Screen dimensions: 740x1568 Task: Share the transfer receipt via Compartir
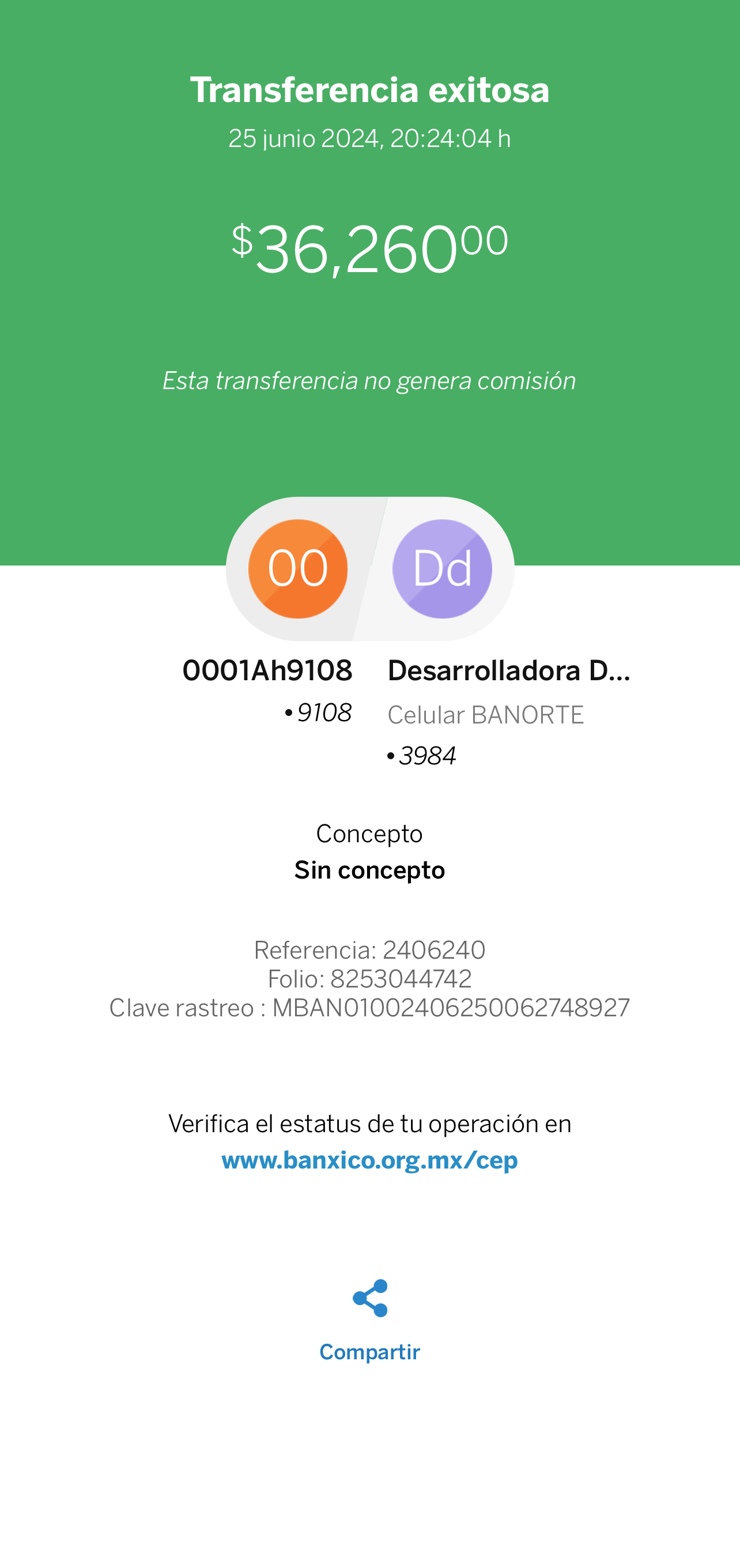pos(370,1321)
